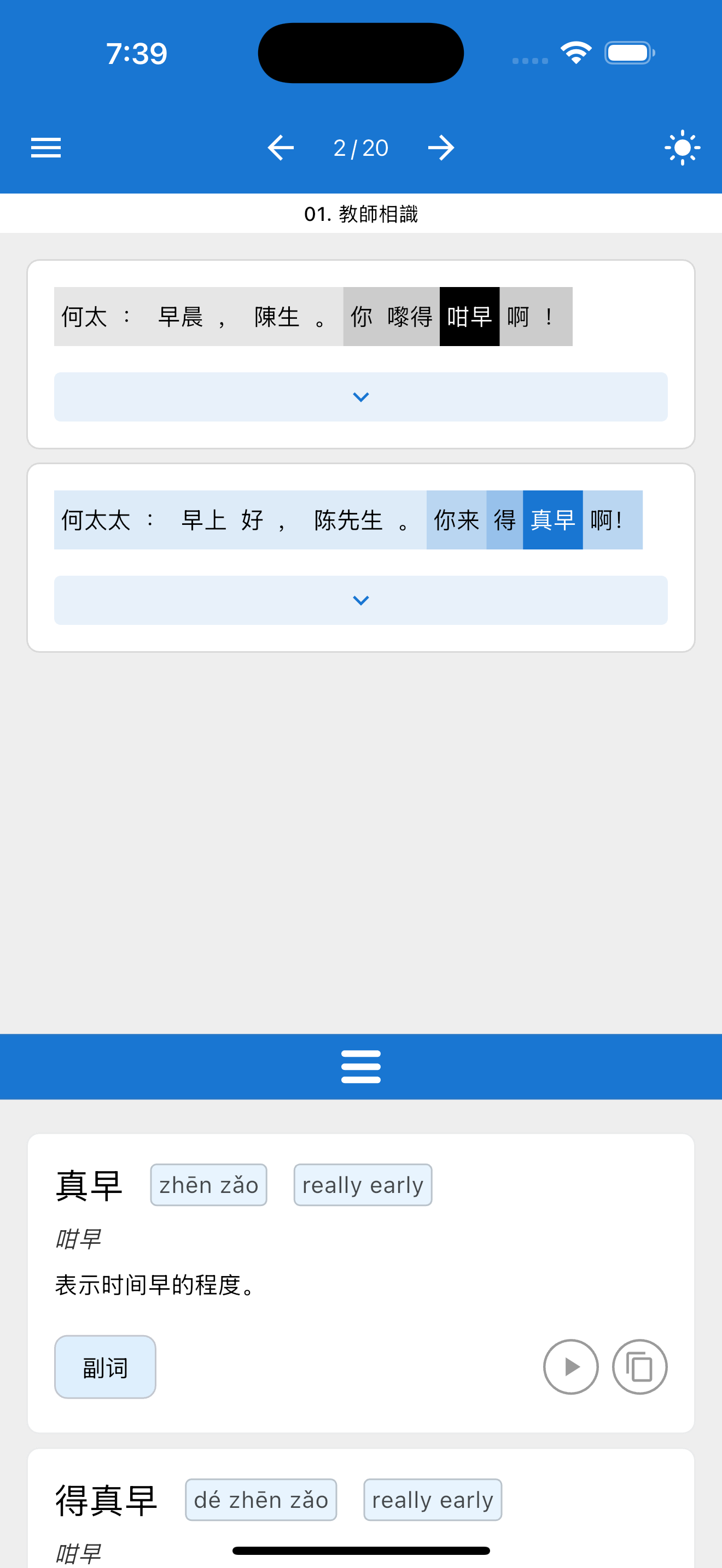Select the word 嚟得 in the Cantonese sentence
The image size is (722, 1568).
[x=410, y=317]
